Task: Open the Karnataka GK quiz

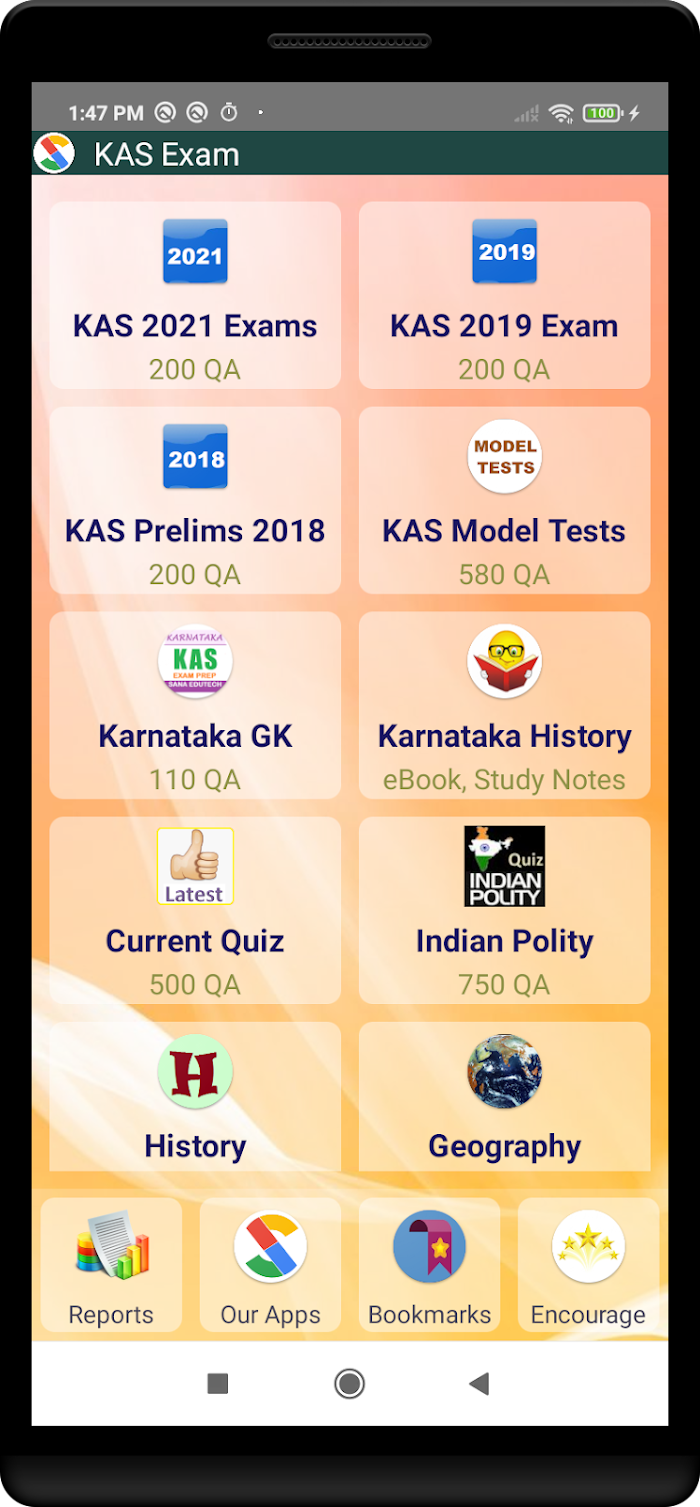Action: click(x=195, y=705)
